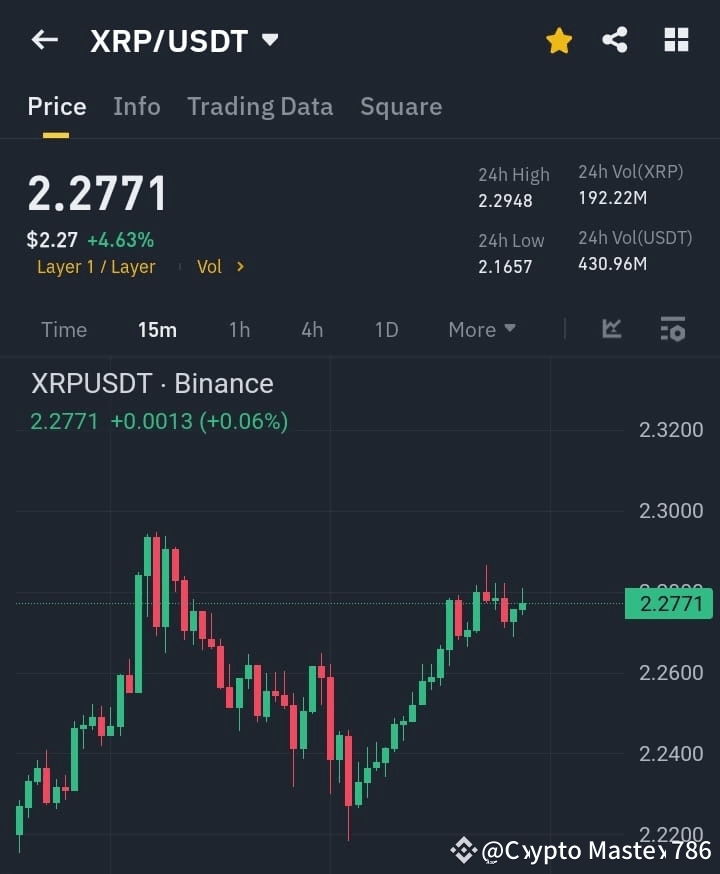
Task: Share the XRP/USDT chart
Action: pos(616,40)
